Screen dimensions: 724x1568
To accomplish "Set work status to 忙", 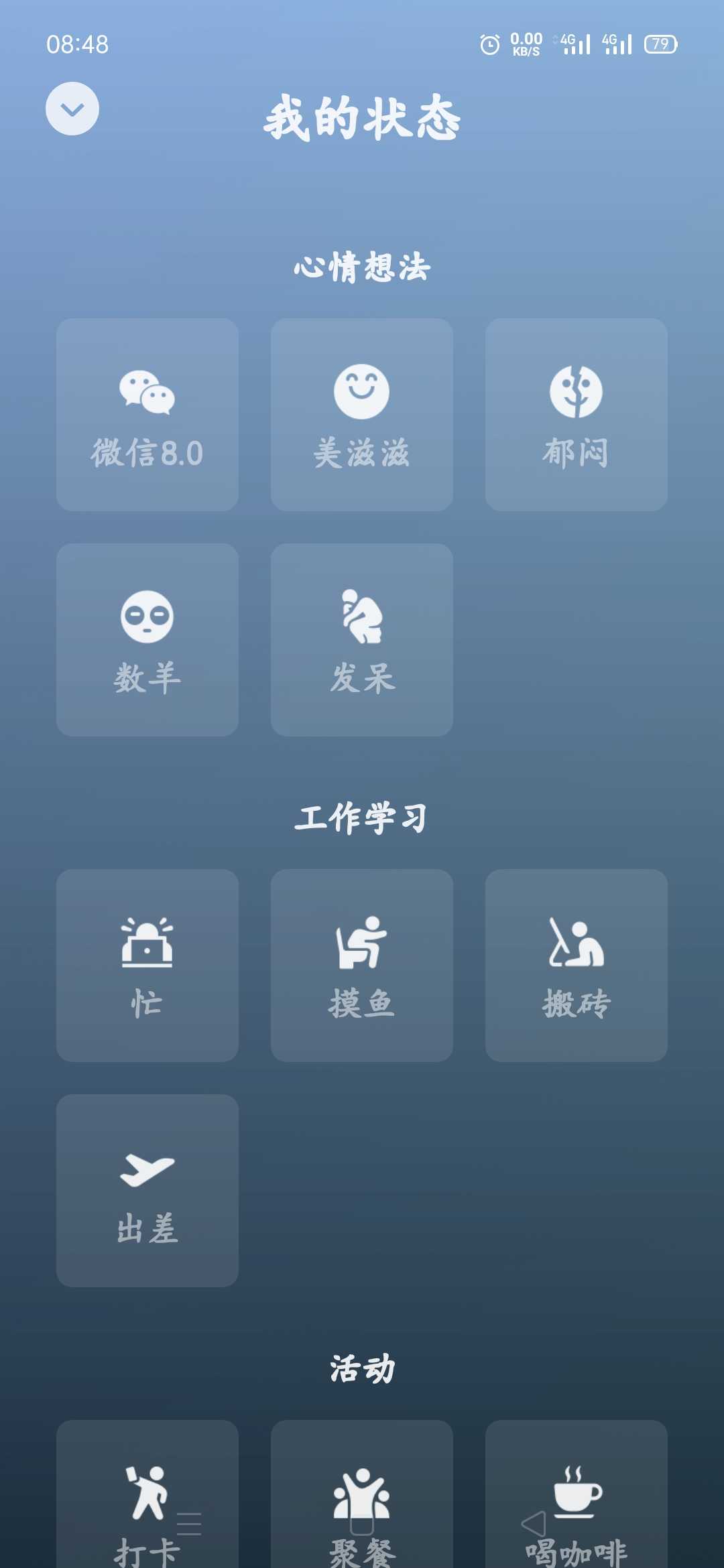I will (147, 966).
